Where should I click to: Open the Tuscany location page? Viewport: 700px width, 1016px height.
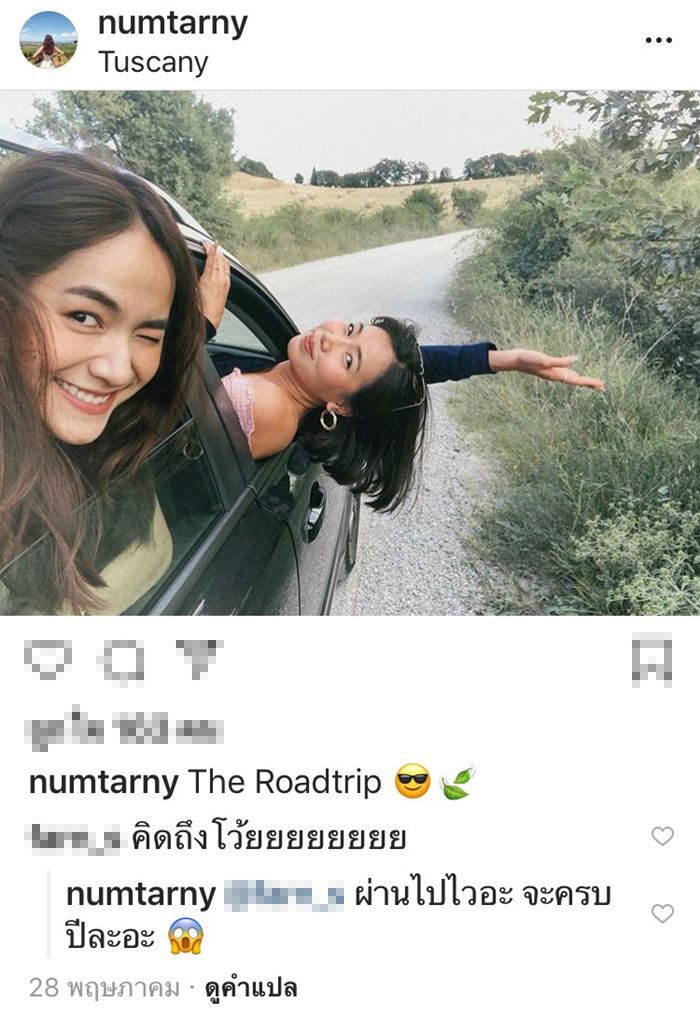[153, 62]
